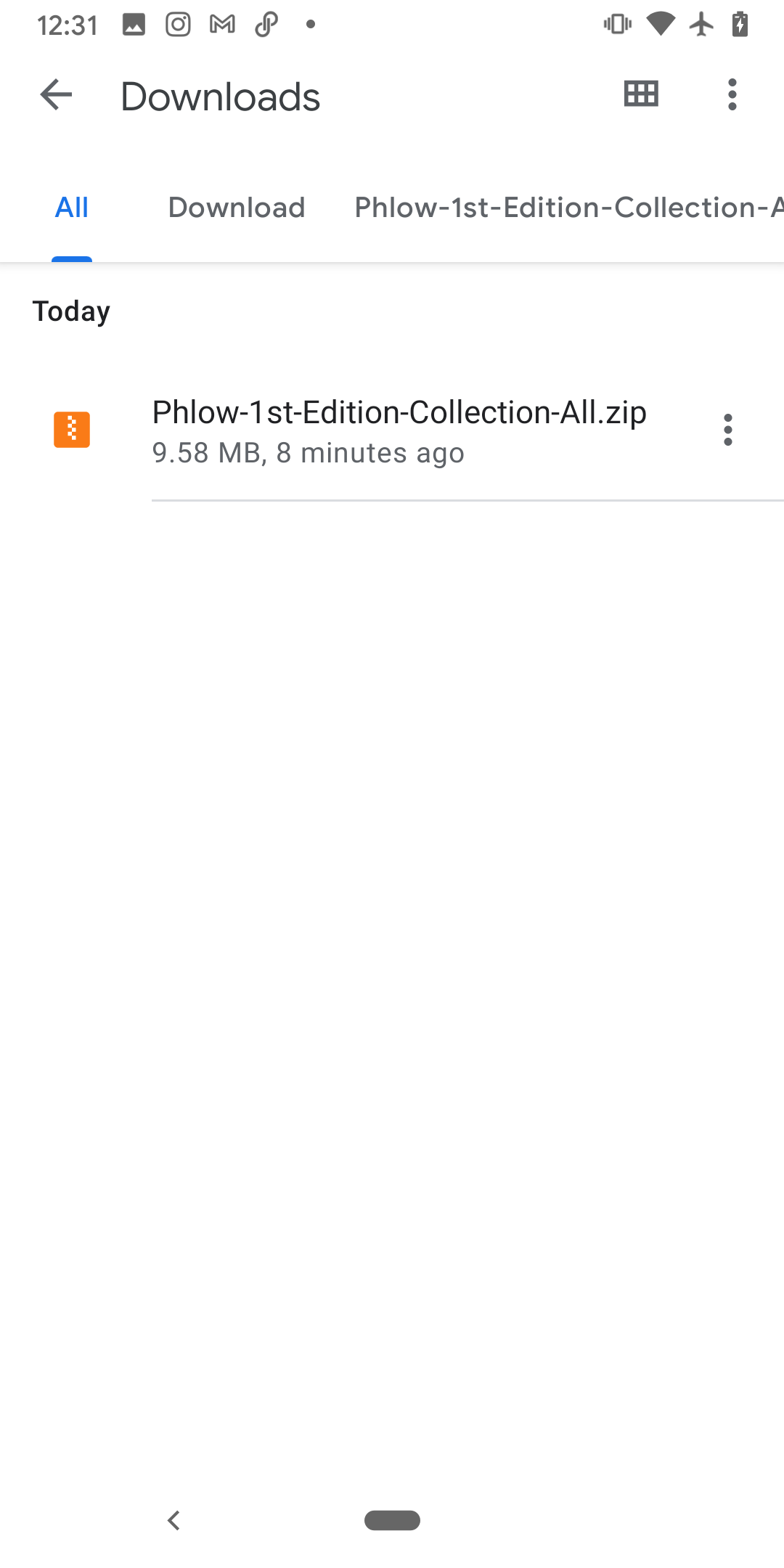Viewport: 784px width, 1568px height.
Task: Go to home via navigation pill
Action: coord(392,1519)
